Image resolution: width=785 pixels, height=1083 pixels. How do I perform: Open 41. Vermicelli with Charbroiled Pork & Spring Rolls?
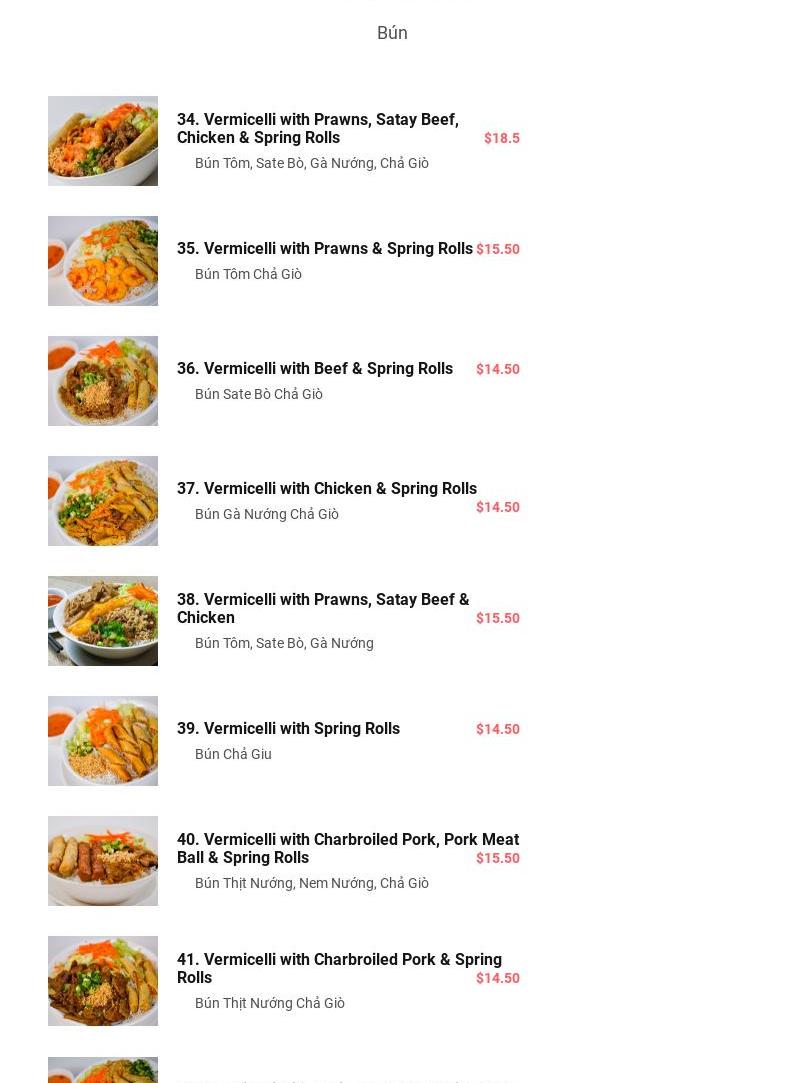pos(339,968)
